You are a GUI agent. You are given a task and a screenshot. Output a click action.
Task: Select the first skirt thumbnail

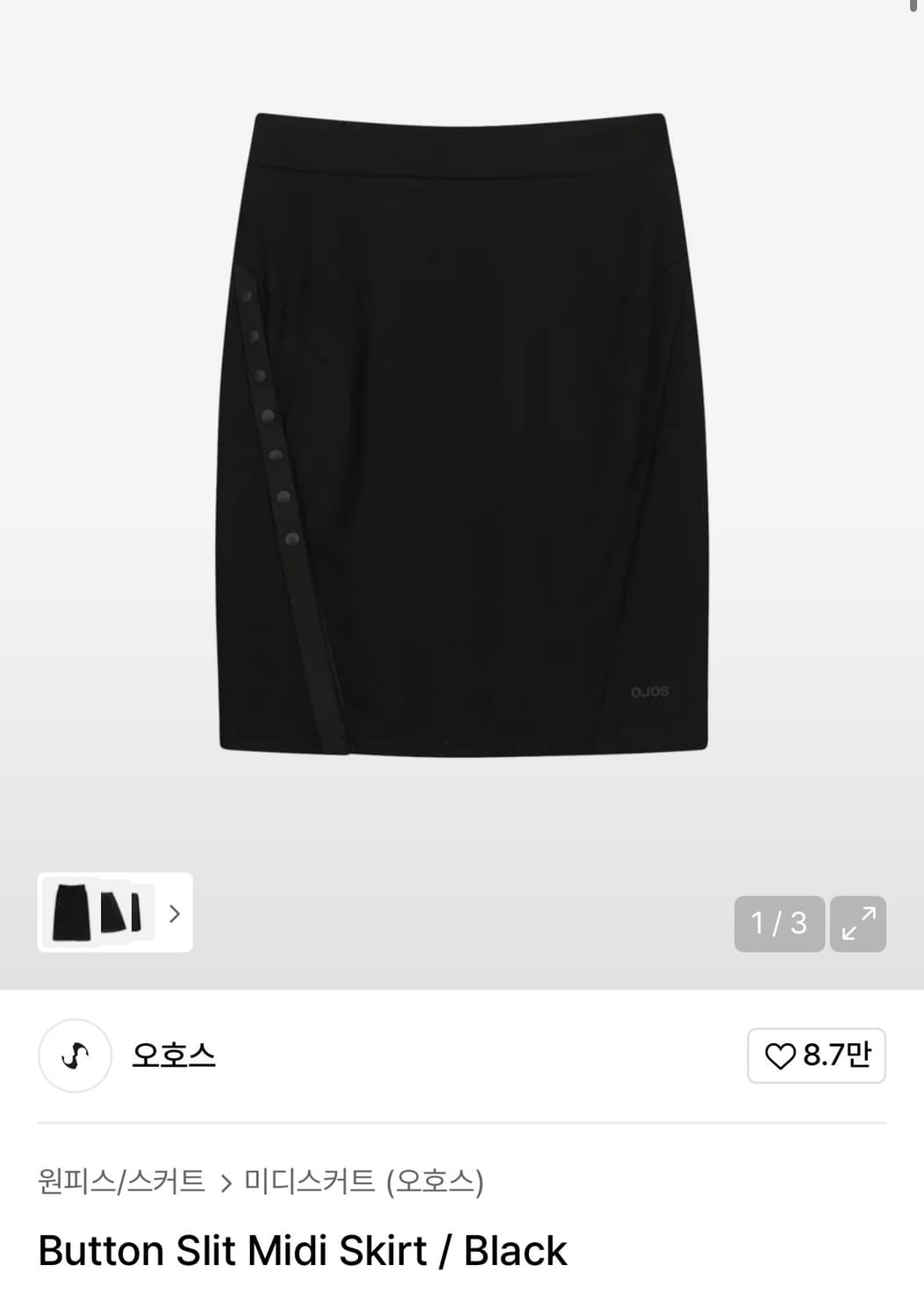click(73, 914)
